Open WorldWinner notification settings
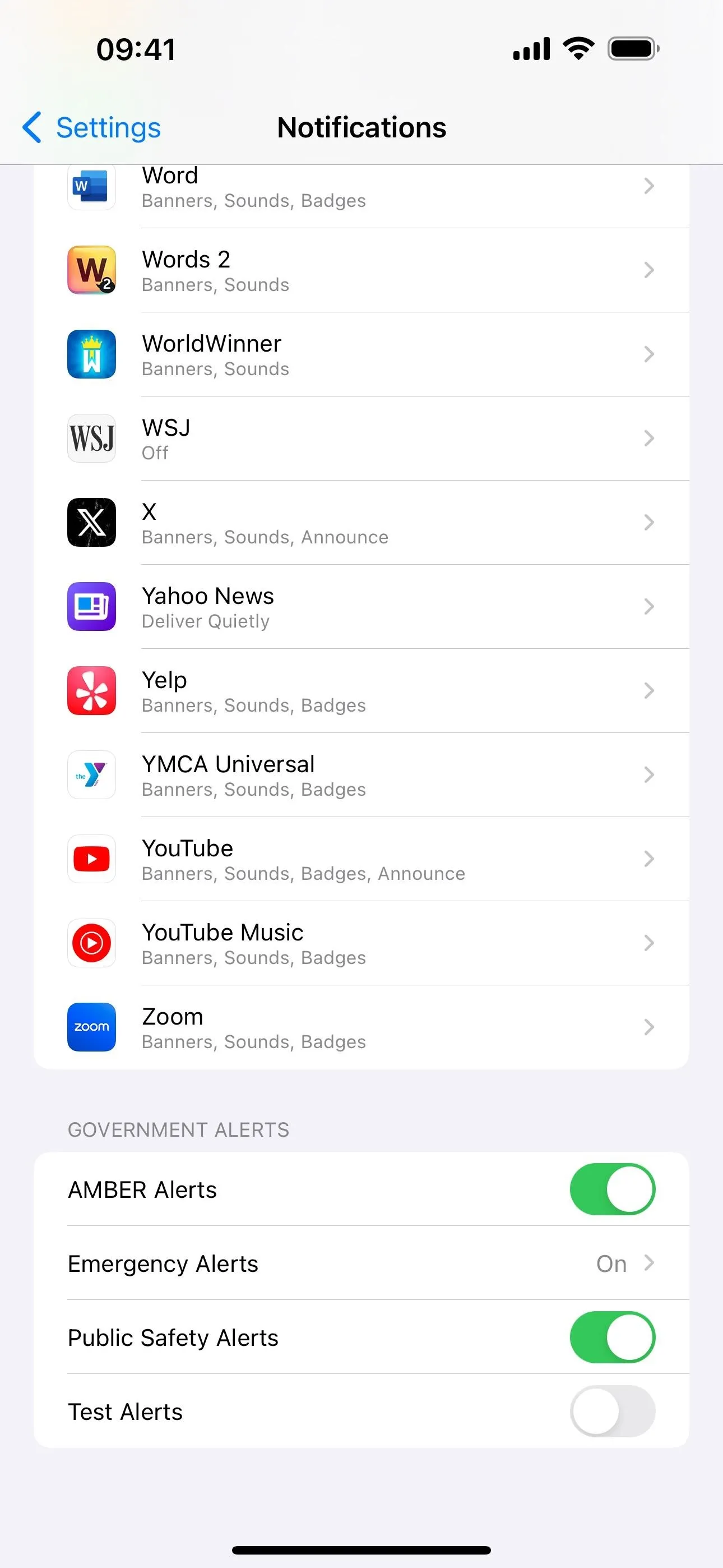Viewport: 723px width, 1568px height. tap(361, 354)
